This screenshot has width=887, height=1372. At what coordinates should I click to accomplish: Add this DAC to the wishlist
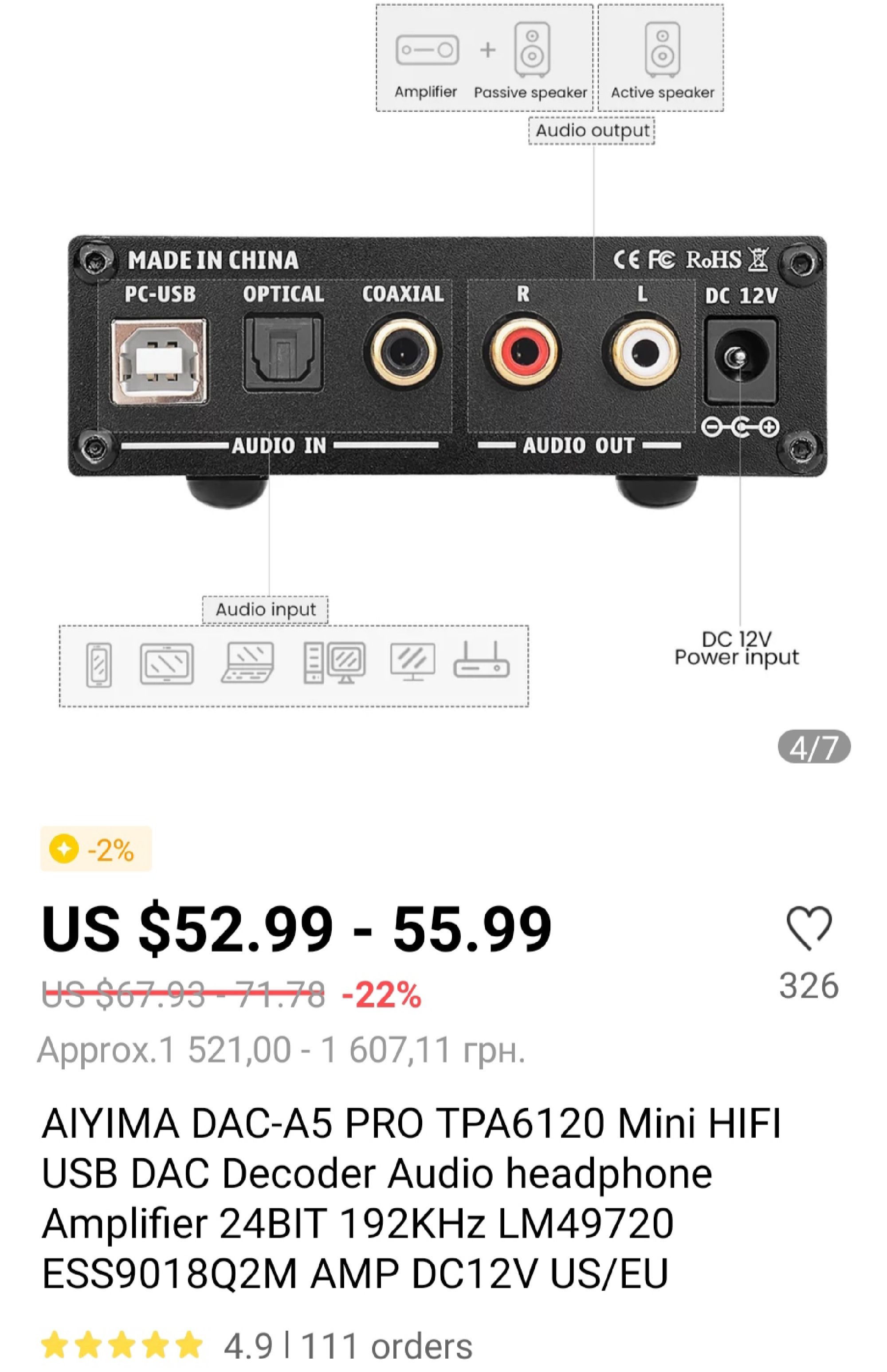[809, 928]
